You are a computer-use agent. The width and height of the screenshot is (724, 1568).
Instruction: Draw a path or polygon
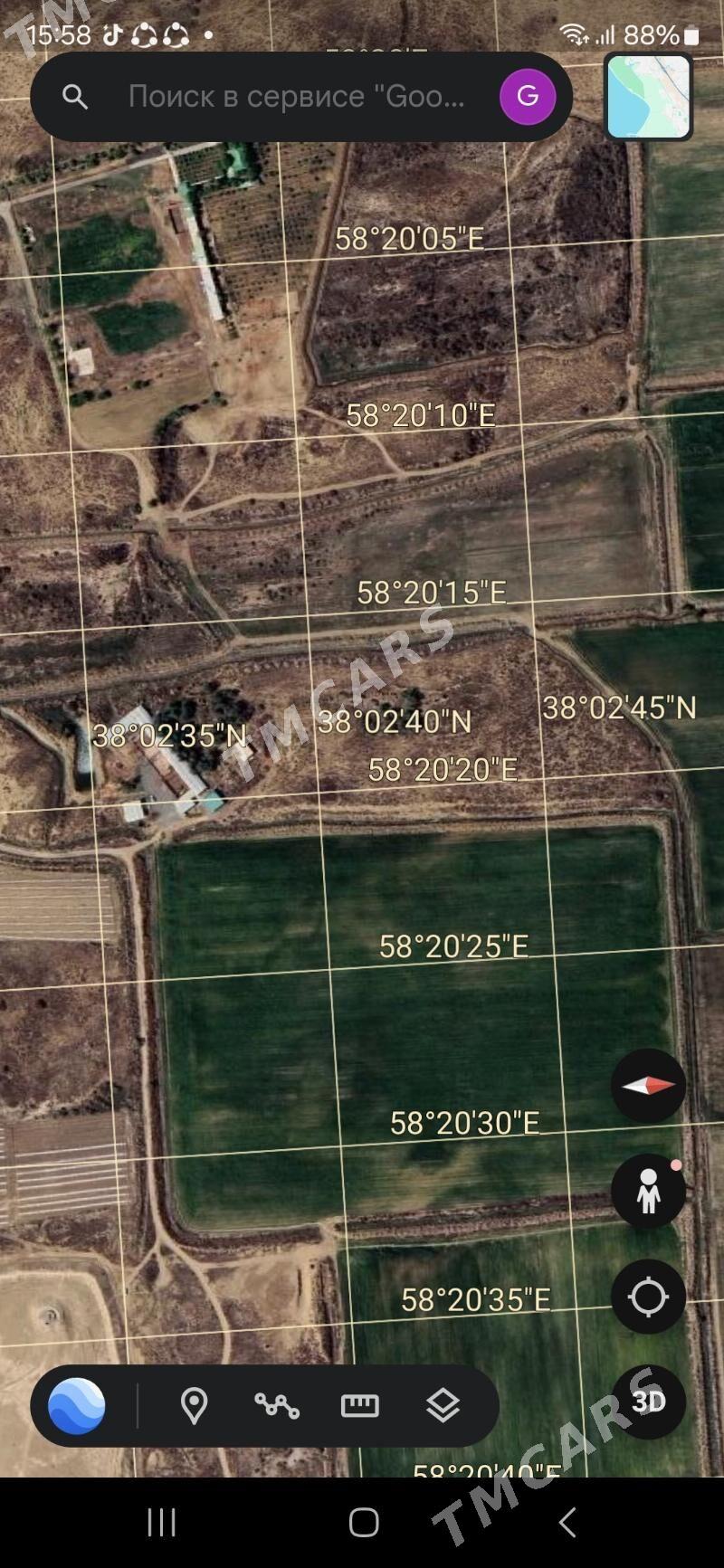(x=277, y=1406)
